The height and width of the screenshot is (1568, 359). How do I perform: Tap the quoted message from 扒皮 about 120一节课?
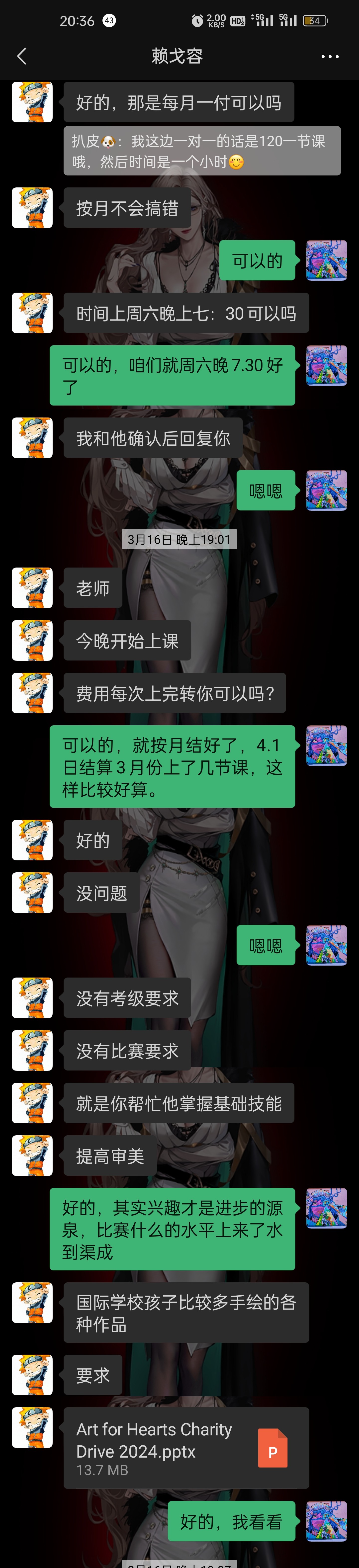(x=201, y=151)
